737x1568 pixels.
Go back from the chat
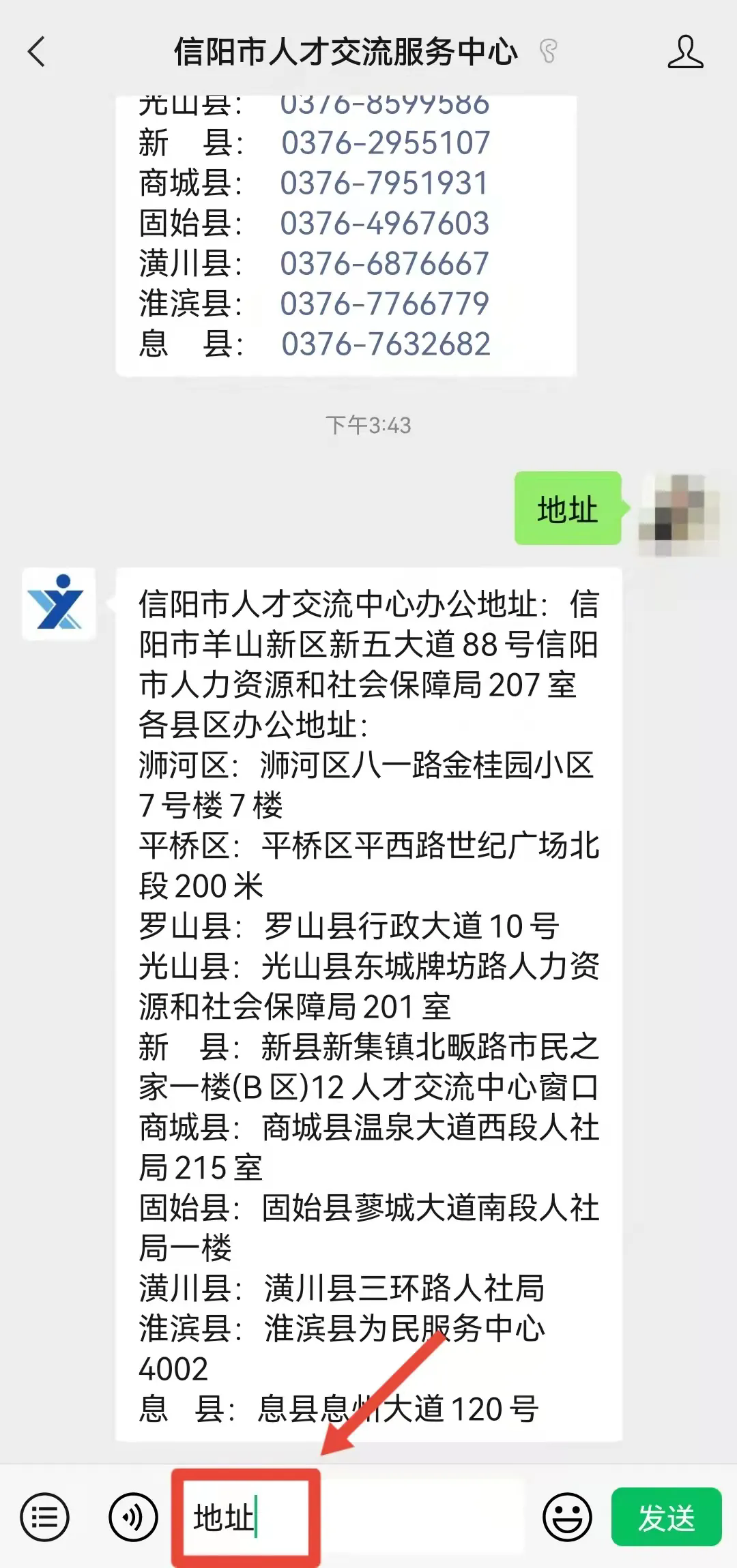[37, 52]
